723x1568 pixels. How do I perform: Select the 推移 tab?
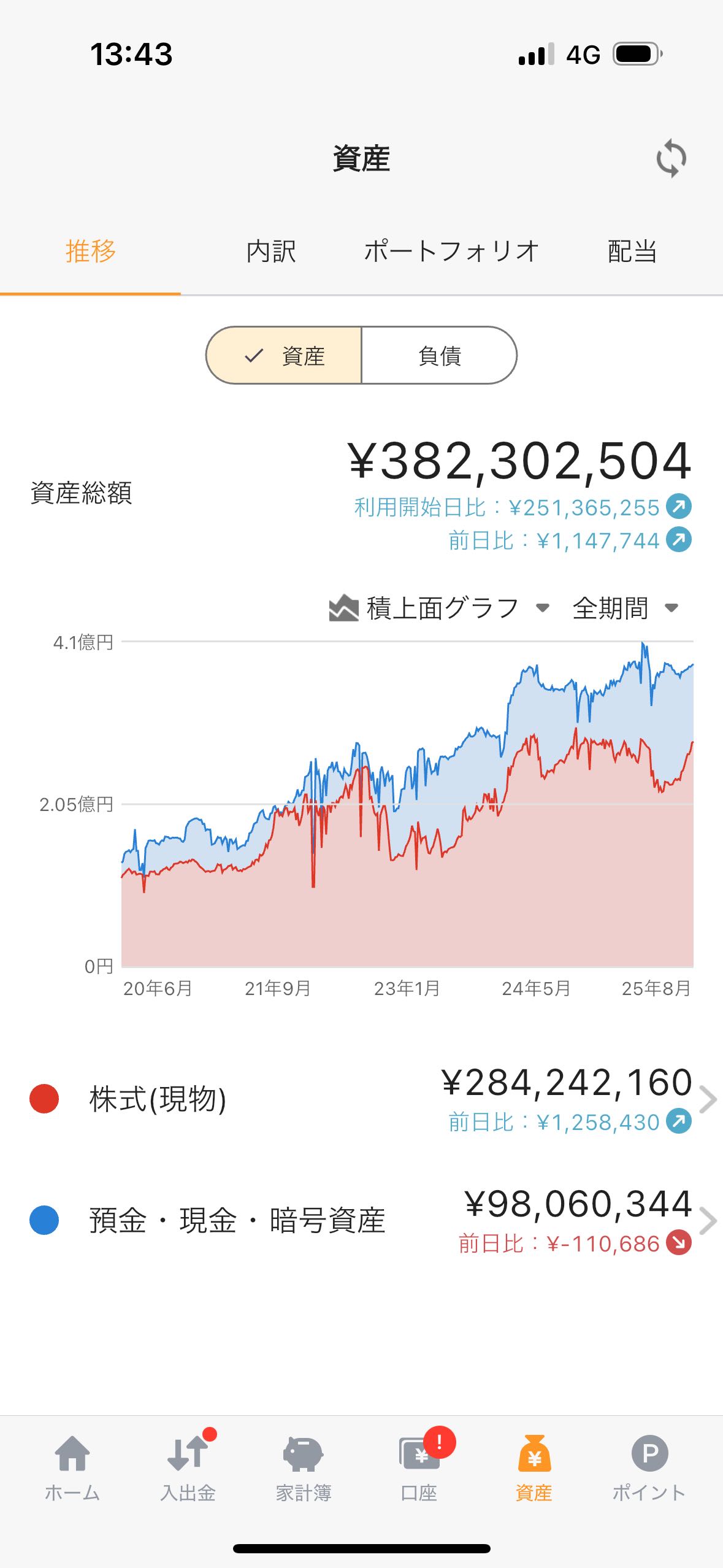pos(91,252)
